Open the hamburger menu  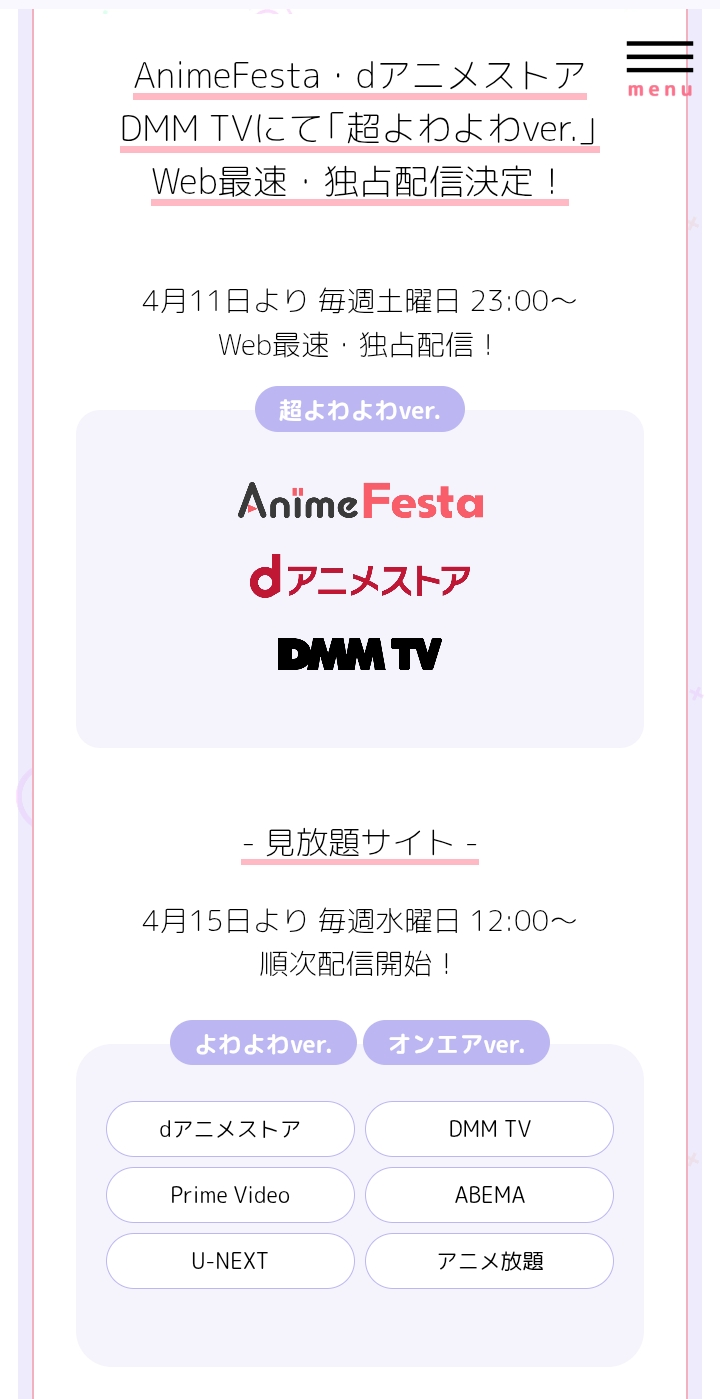660,66
